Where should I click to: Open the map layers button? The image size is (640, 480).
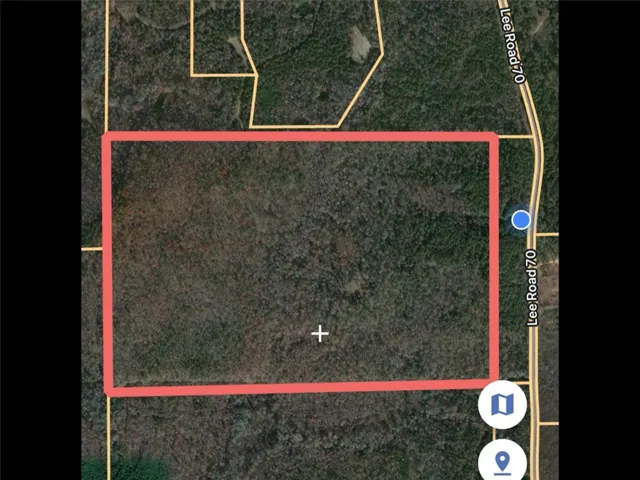coord(503,405)
